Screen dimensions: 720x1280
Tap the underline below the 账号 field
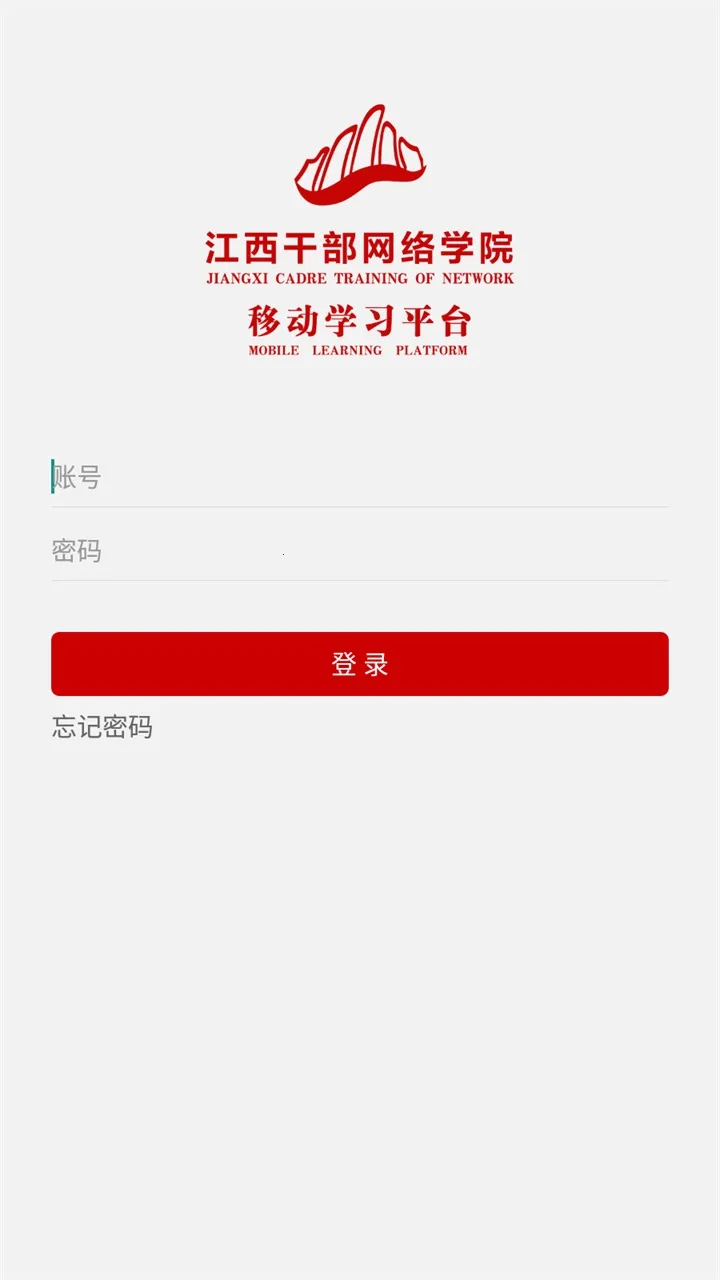[x=358, y=502]
